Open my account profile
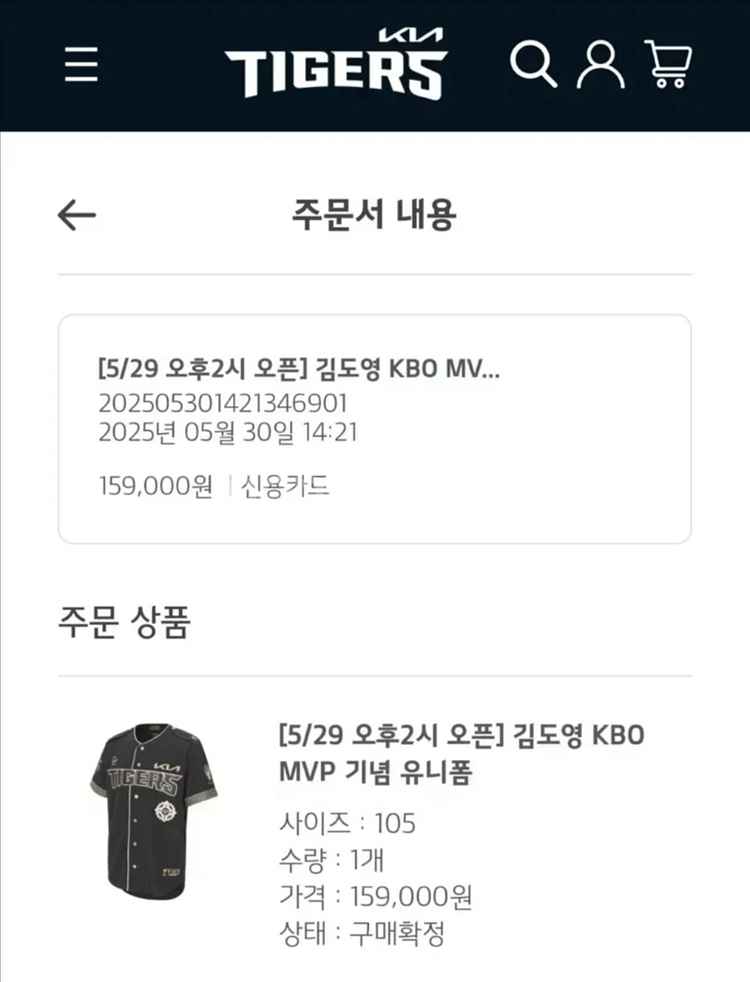This screenshot has width=750, height=982. tap(601, 65)
